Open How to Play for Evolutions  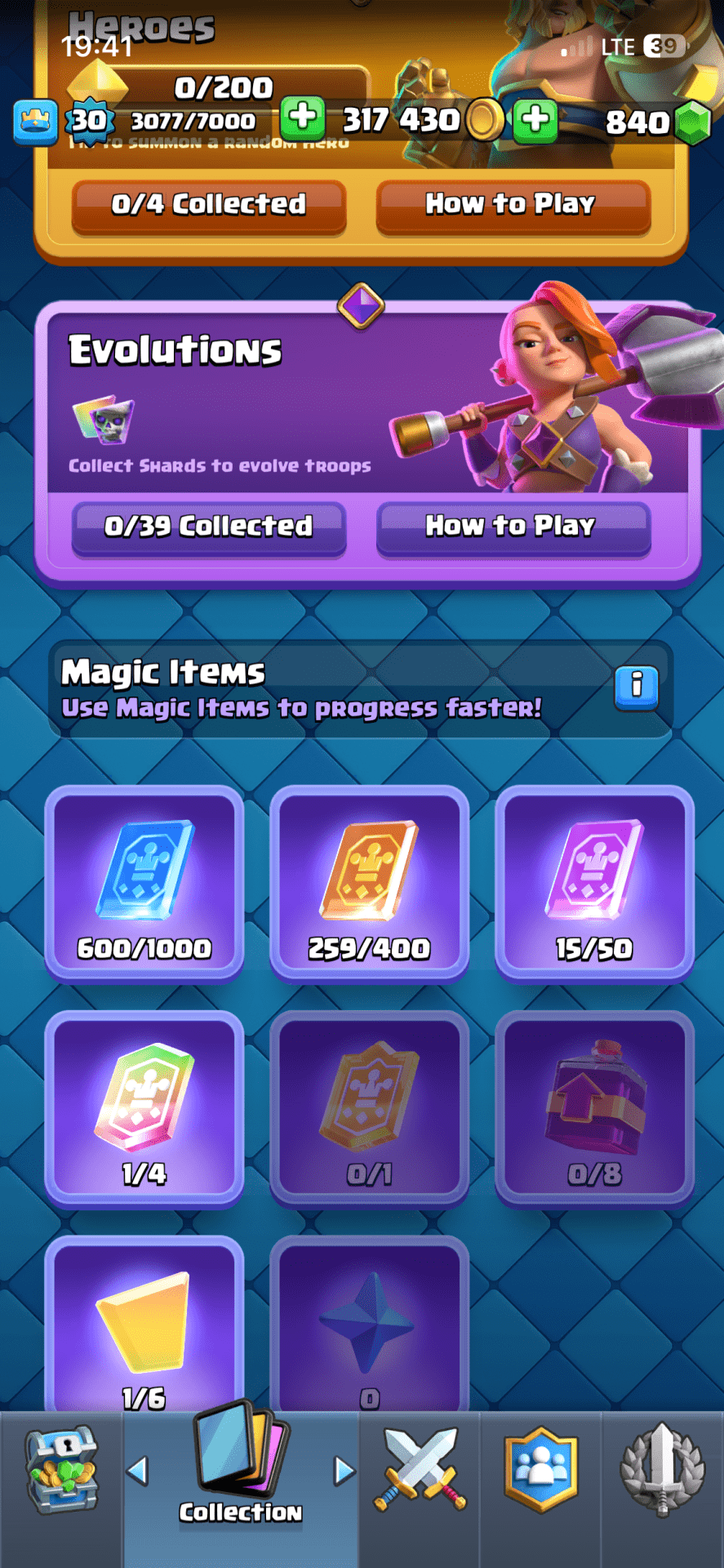click(x=513, y=527)
